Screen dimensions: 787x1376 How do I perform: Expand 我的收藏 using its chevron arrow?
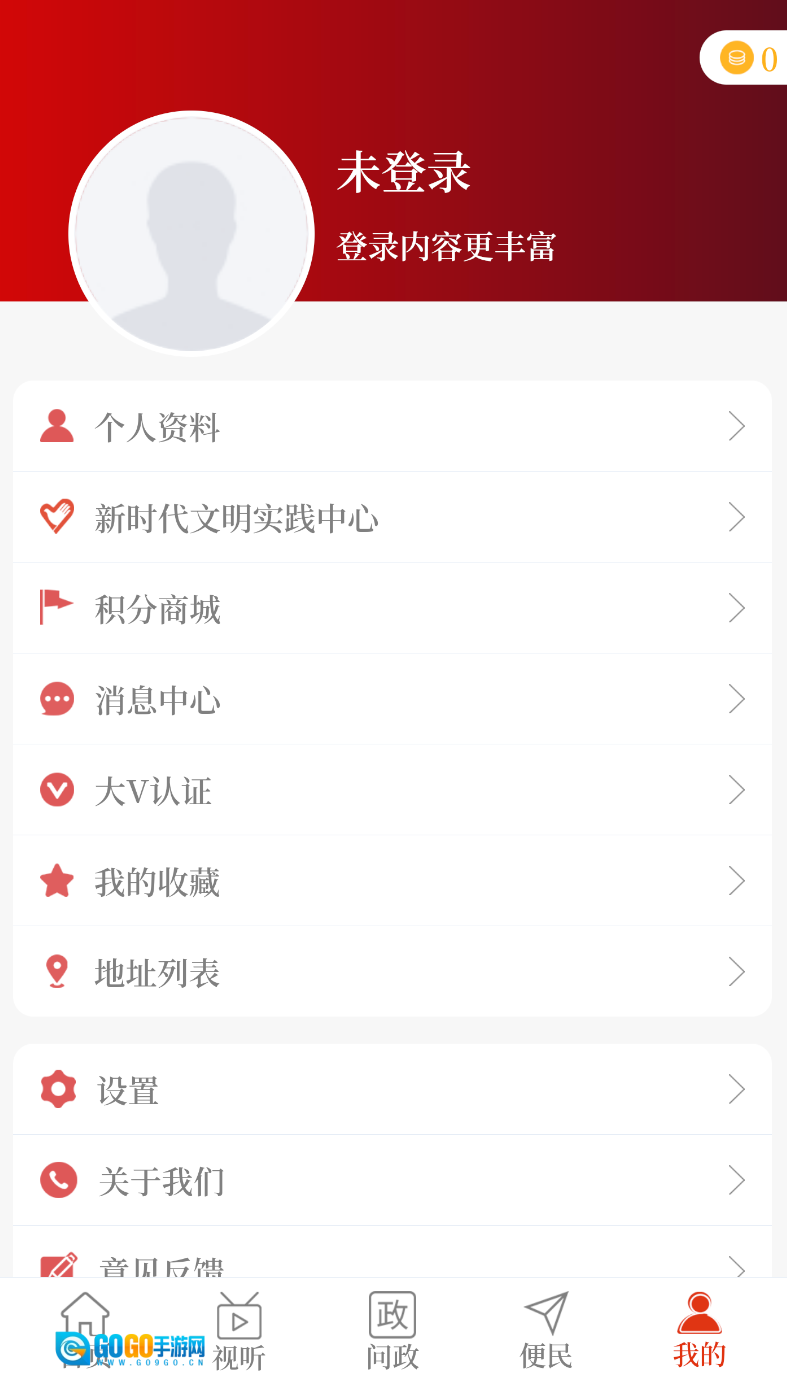[737, 880]
